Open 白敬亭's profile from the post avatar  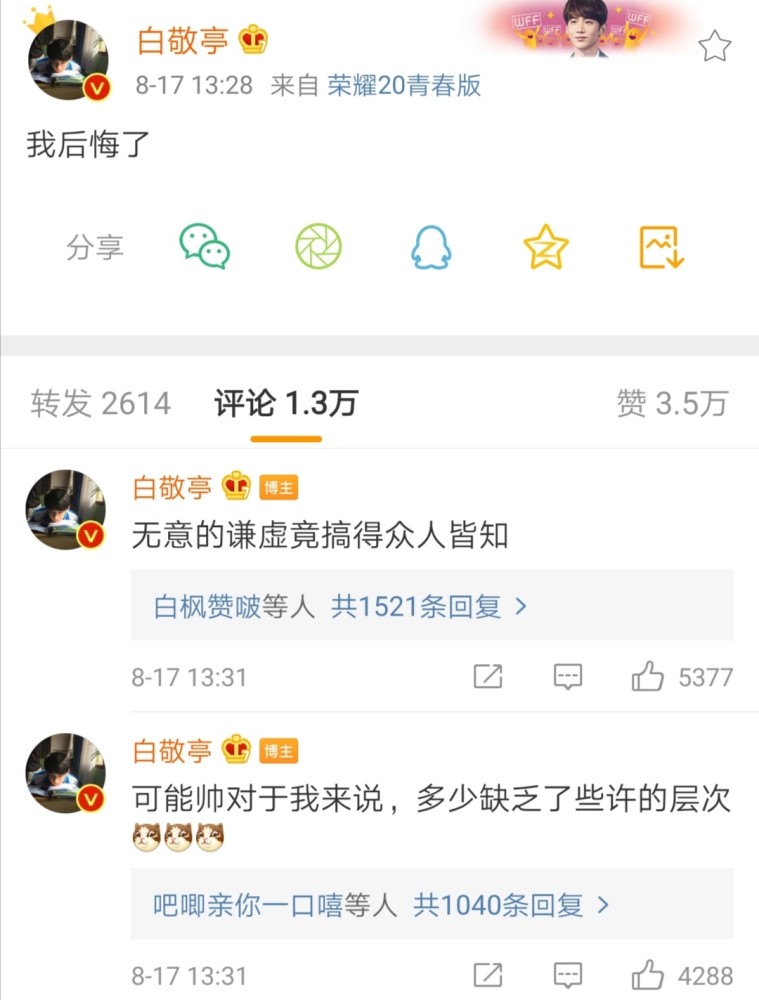point(67,62)
